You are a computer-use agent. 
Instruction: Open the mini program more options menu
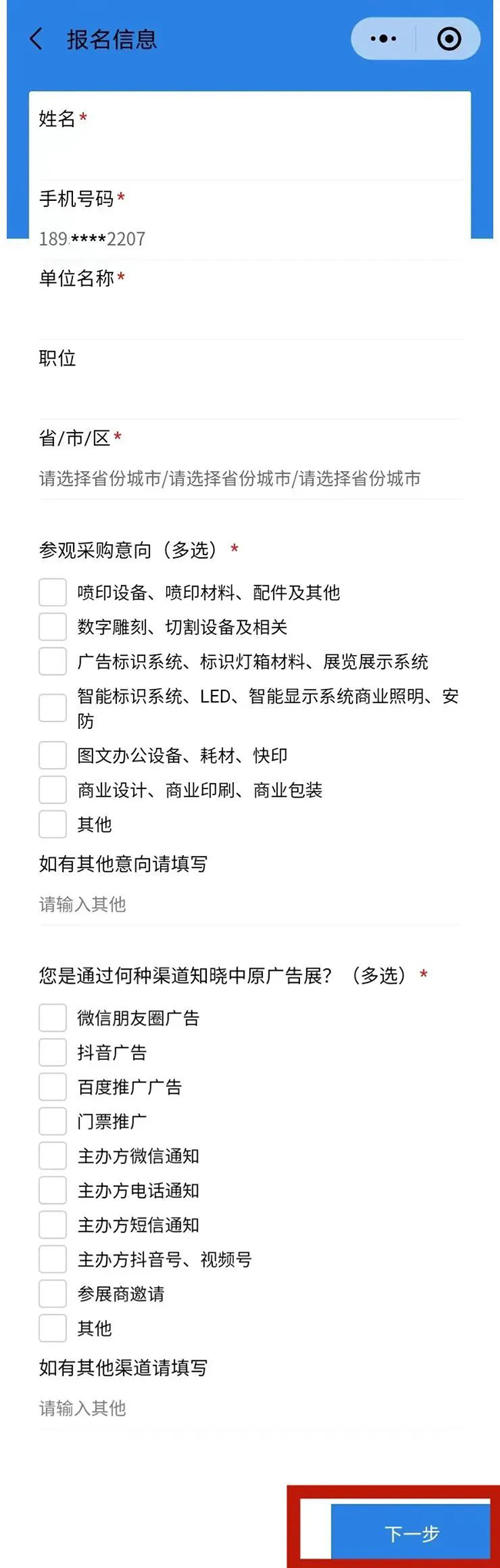coord(383,38)
